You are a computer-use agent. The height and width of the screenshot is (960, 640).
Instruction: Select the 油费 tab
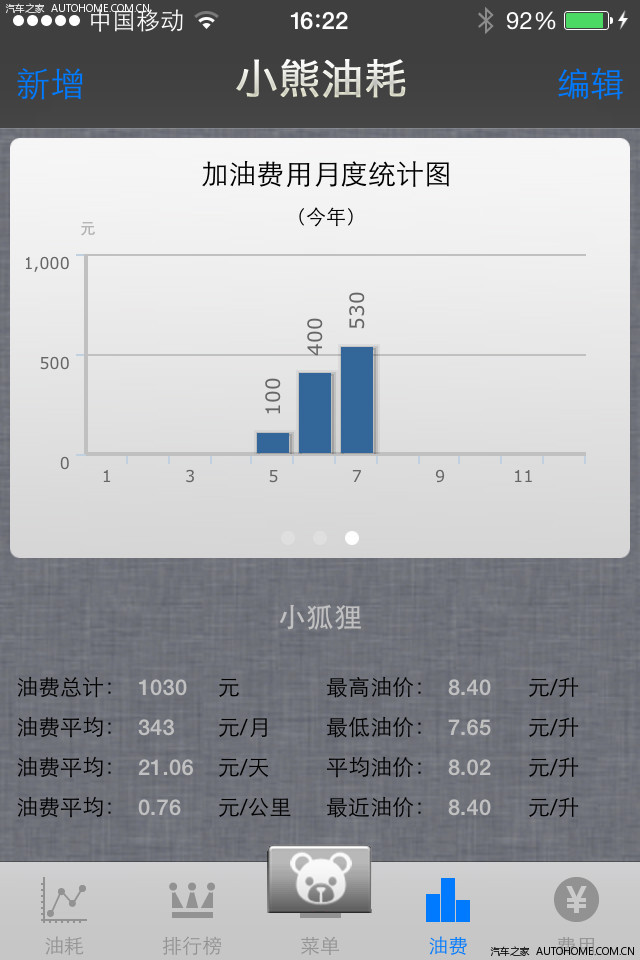[x=447, y=912]
